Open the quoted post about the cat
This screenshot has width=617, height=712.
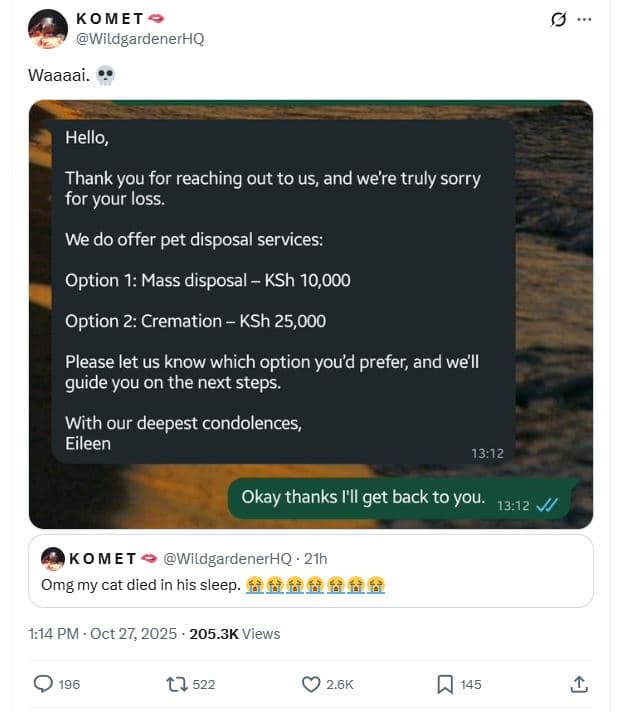click(310, 571)
